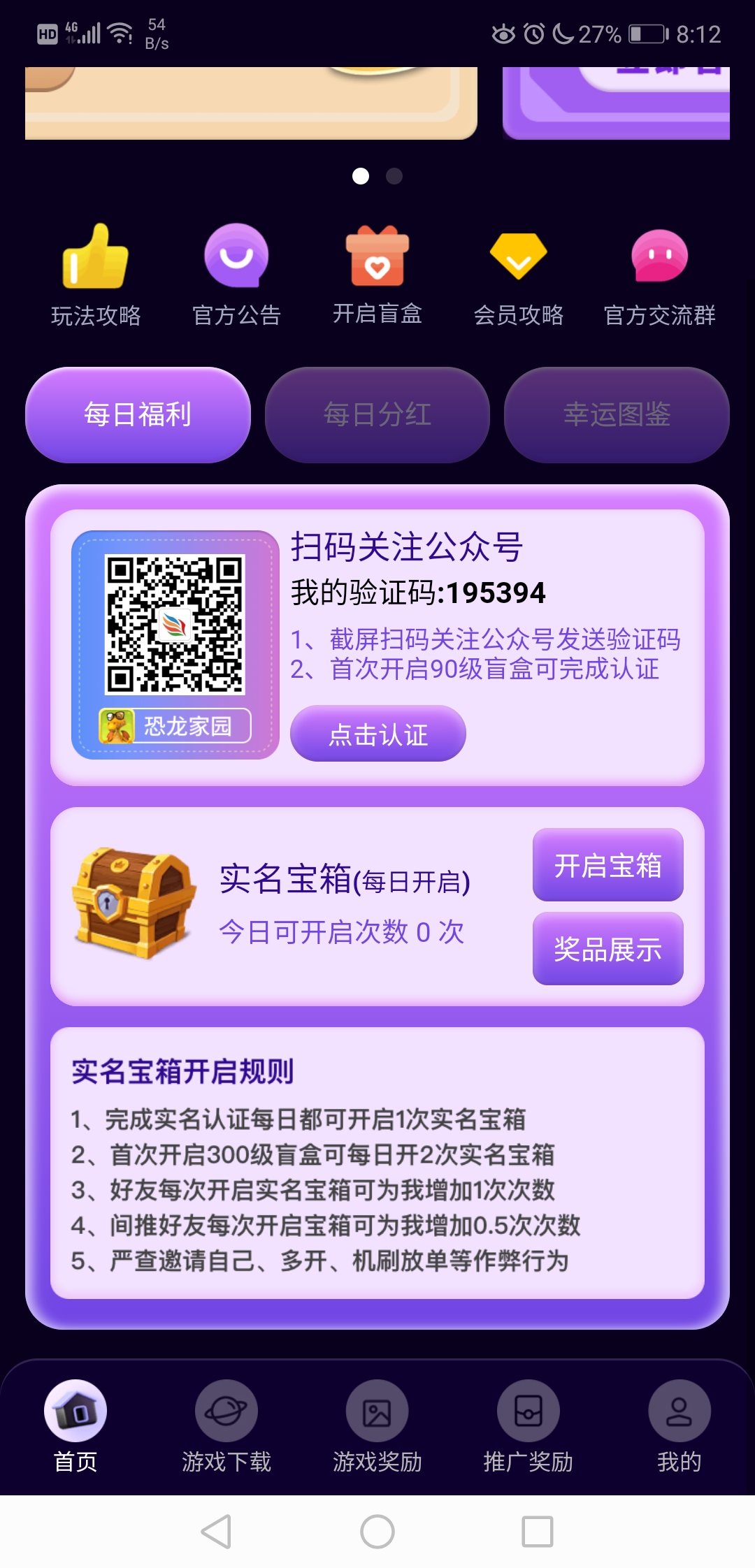Open the purple banner card at top

tap(616, 103)
